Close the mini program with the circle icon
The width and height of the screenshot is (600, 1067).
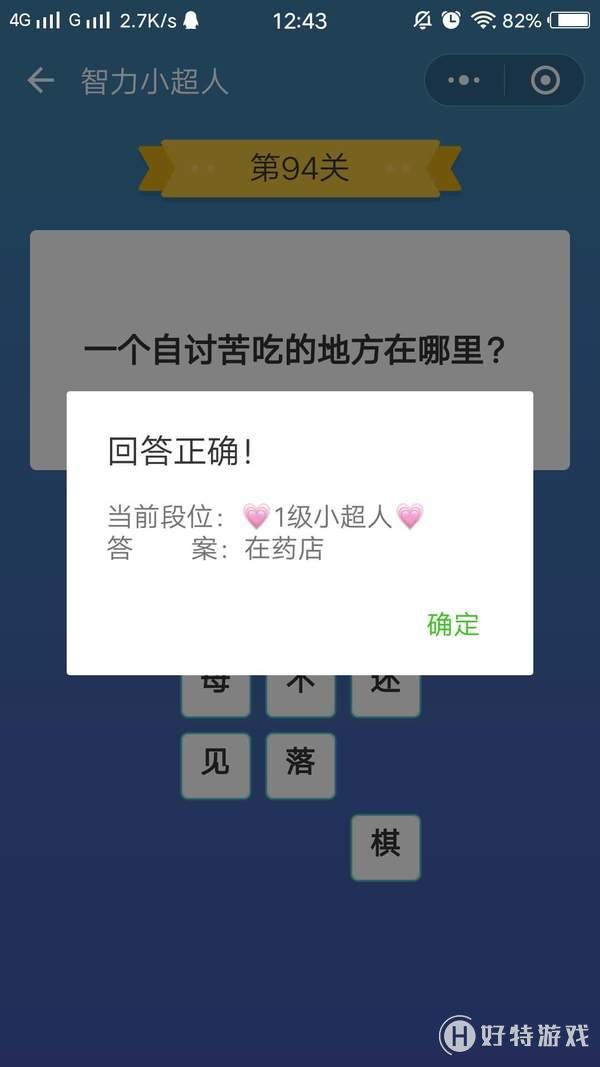[x=545, y=81]
